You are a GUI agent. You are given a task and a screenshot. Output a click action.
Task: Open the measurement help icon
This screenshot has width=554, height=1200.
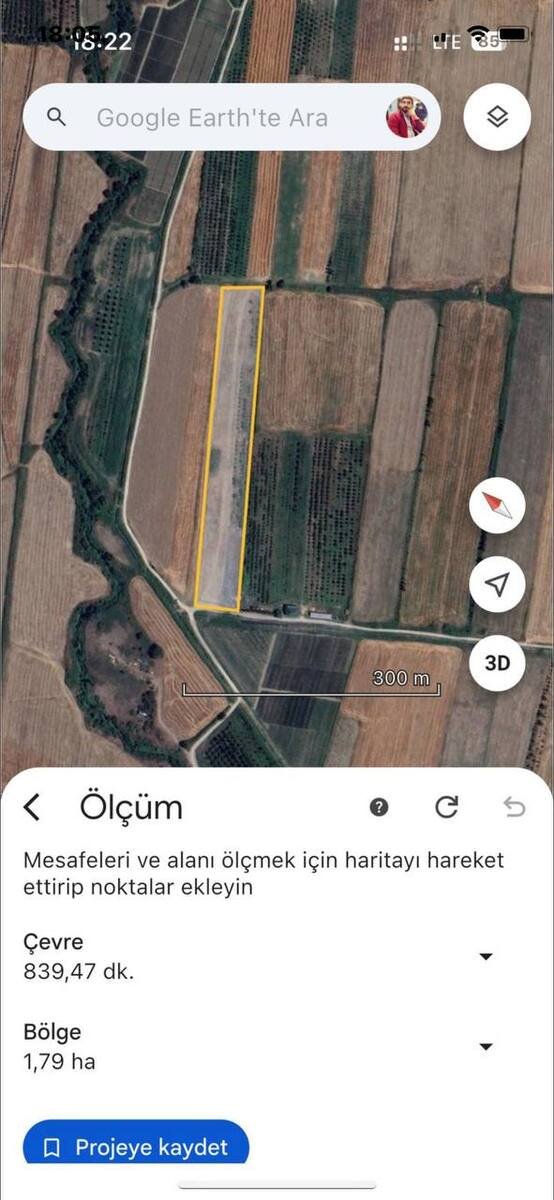pos(379,807)
